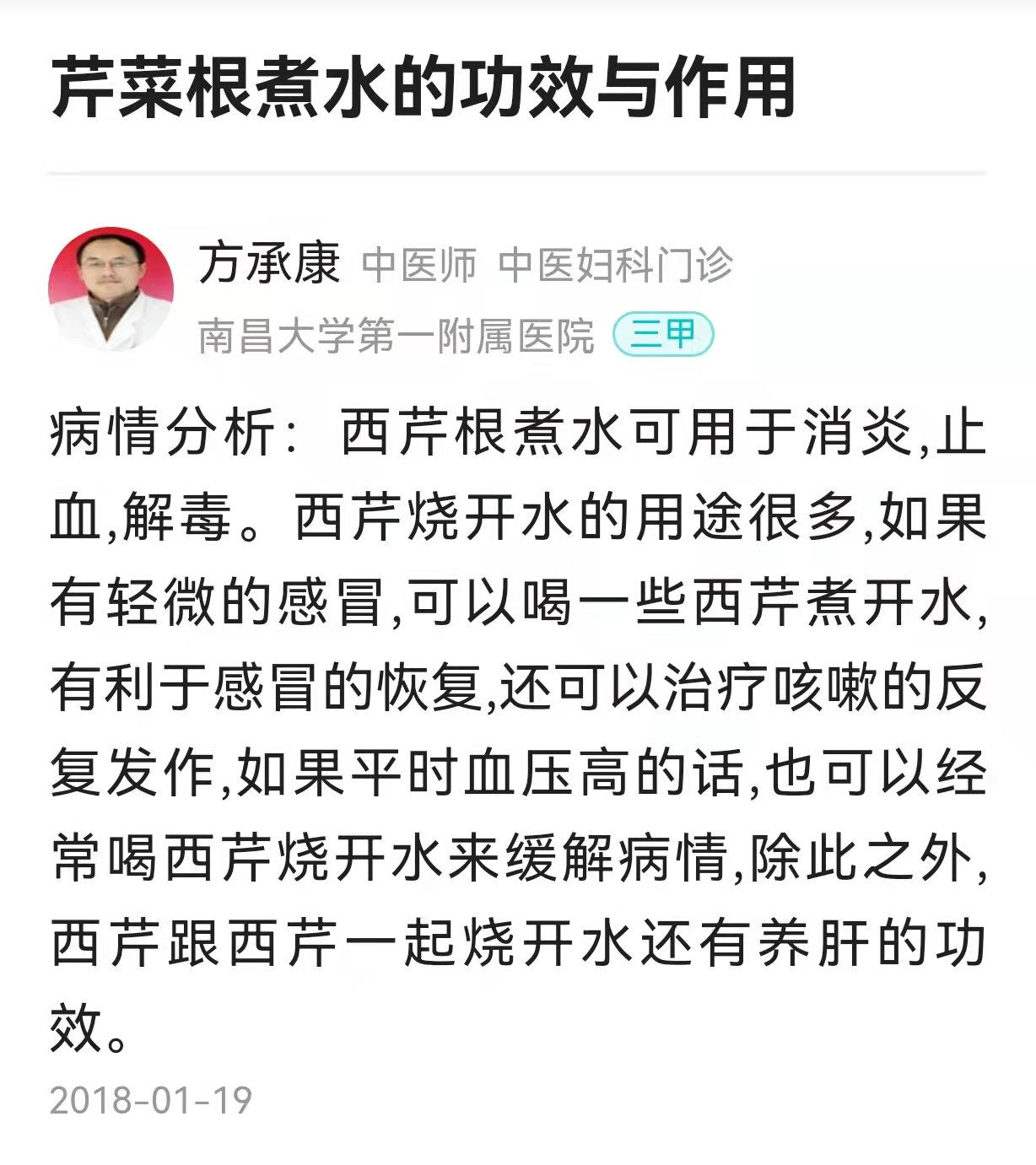Open doctor 方承康's profile photo
Viewport: 1036px width, 1165px height.
click(x=111, y=289)
